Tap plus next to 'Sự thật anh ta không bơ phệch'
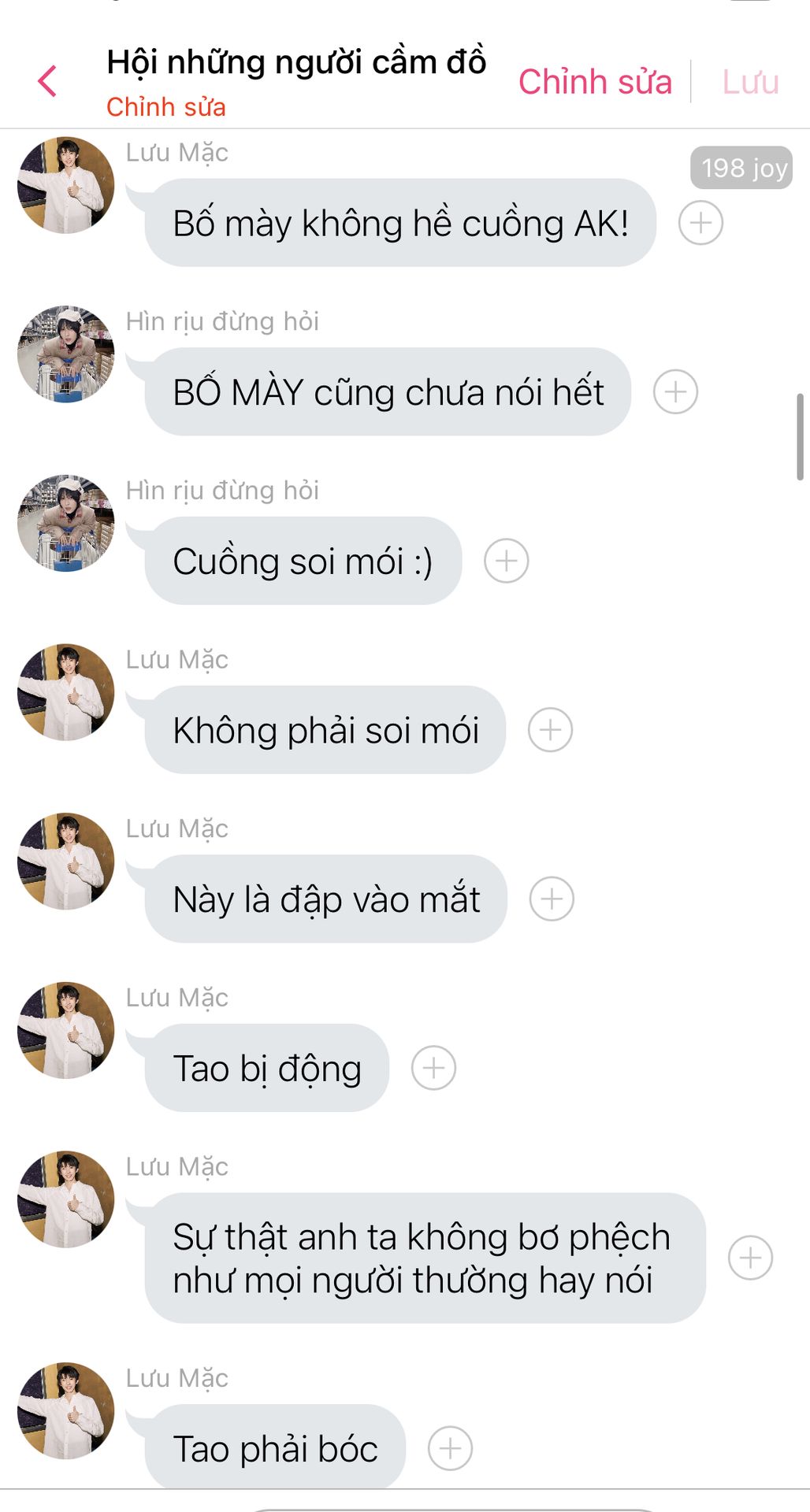 tap(750, 1258)
